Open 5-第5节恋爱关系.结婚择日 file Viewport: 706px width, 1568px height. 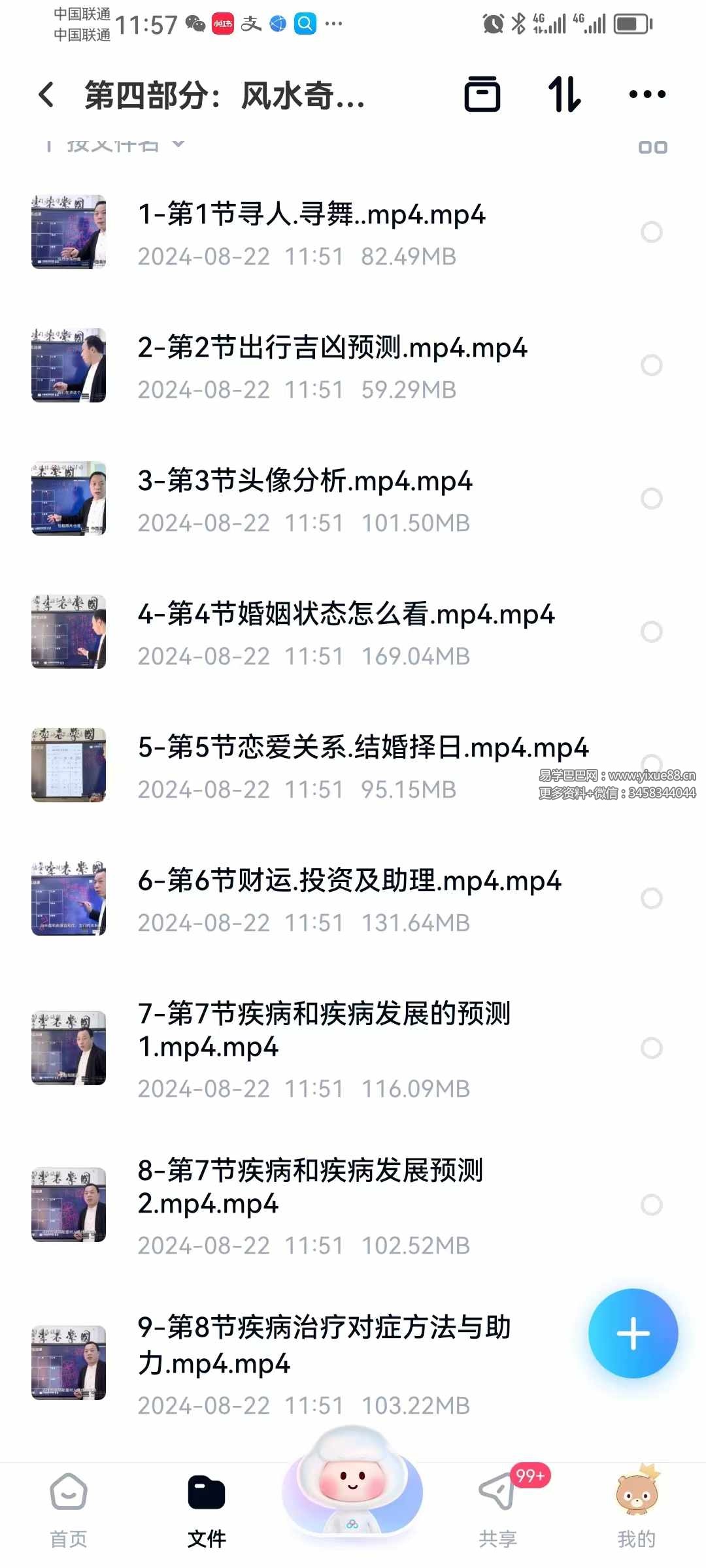click(x=363, y=747)
